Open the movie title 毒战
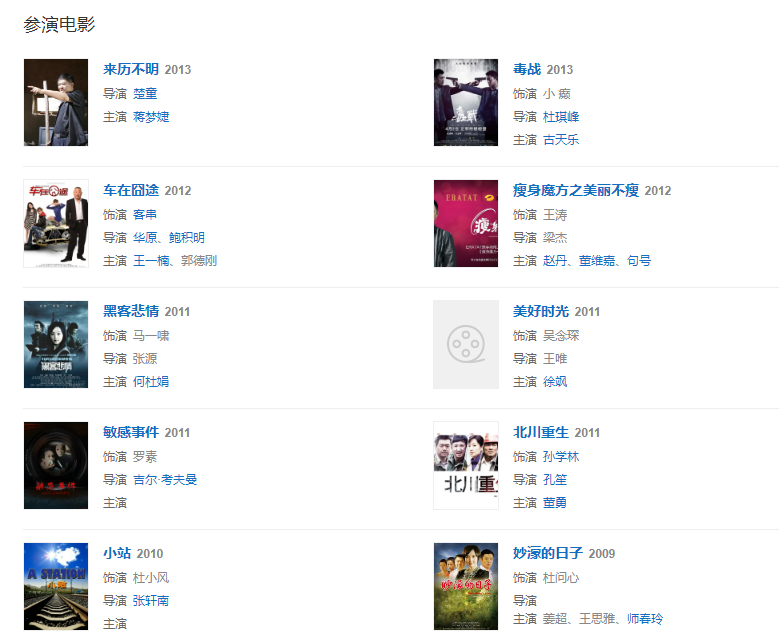The image size is (779, 639). pos(527,69)
